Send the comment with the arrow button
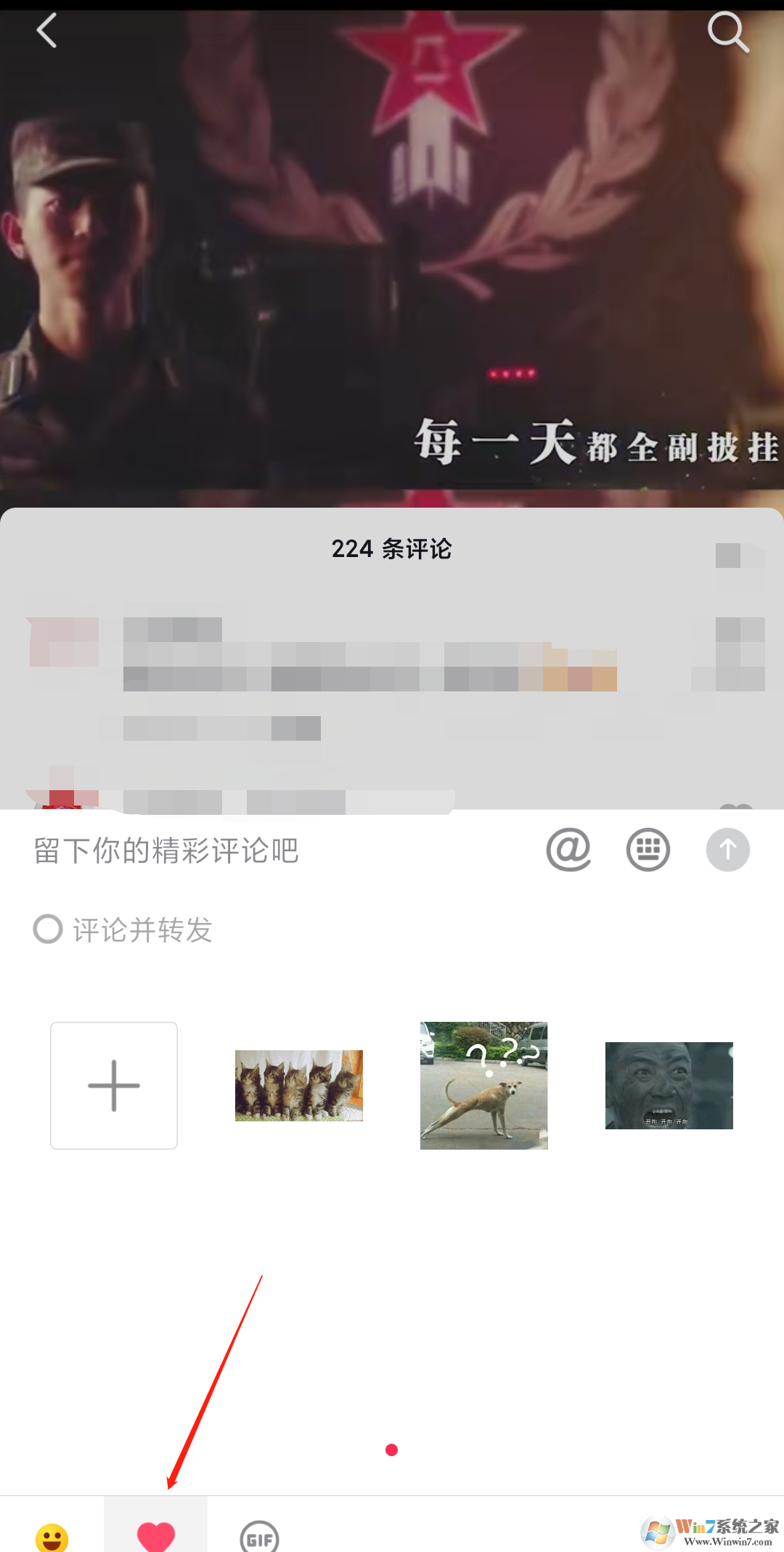 point(727,849)
